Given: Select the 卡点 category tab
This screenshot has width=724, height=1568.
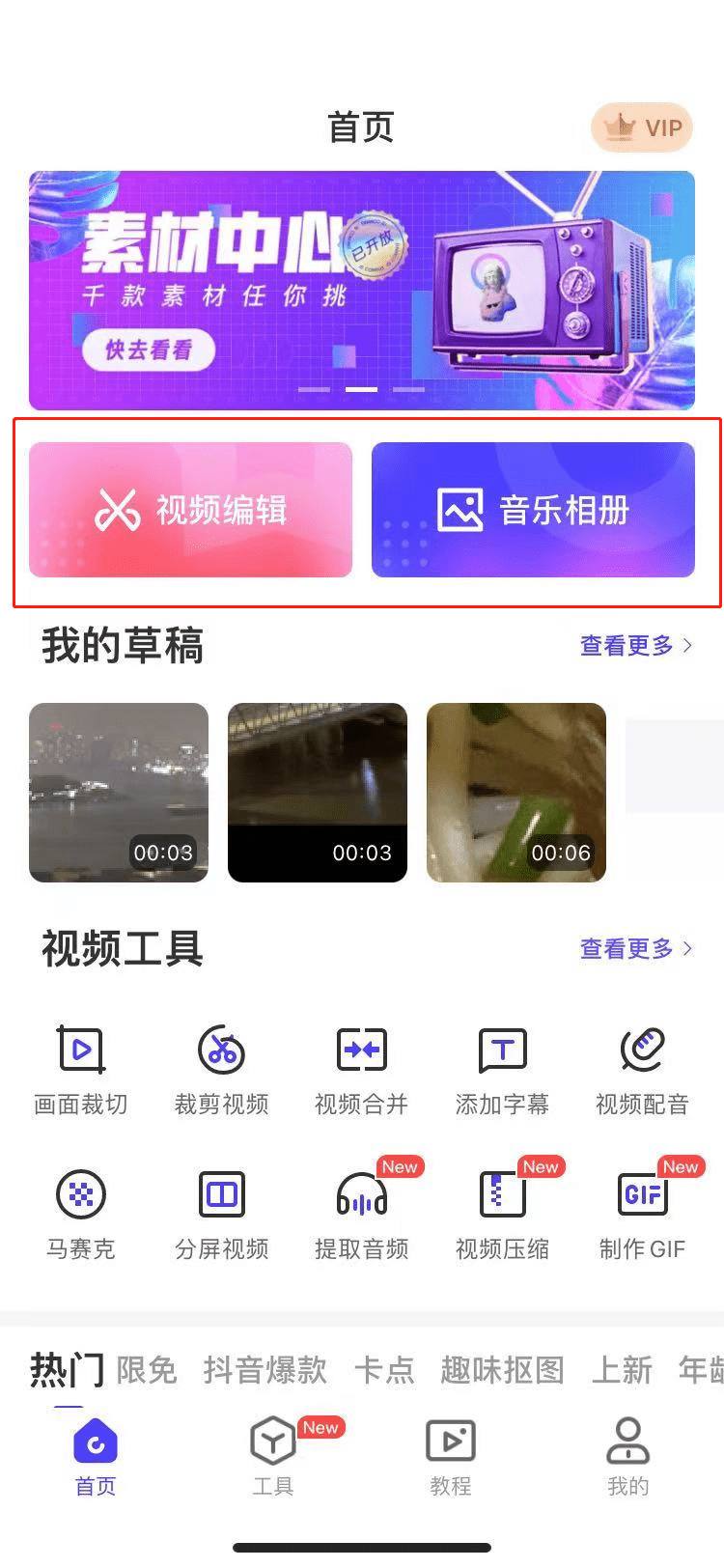Looking at the screenshot, I should tap(384, 1370).
